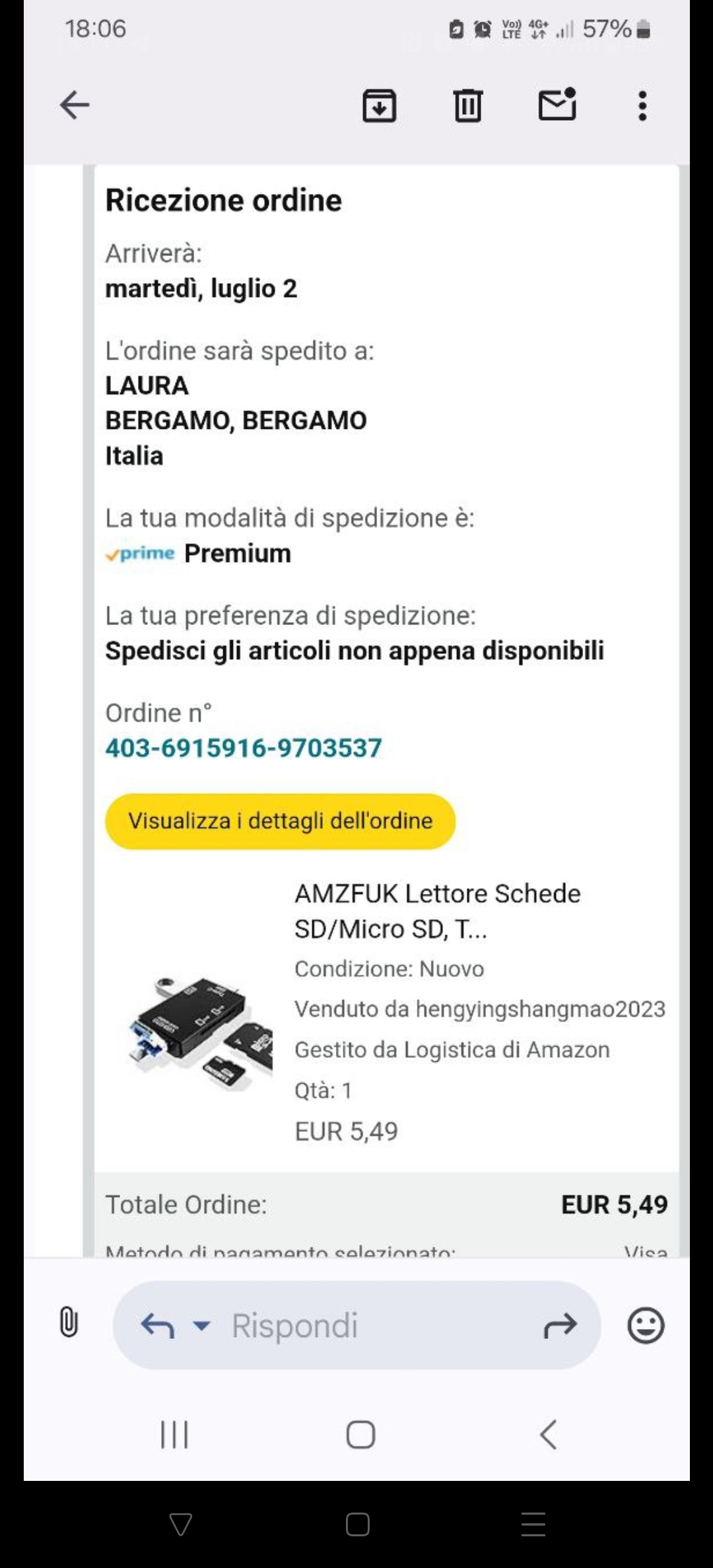
Task: Mark the email as unread
Action: pyautogui.click(x=557, y=105)
